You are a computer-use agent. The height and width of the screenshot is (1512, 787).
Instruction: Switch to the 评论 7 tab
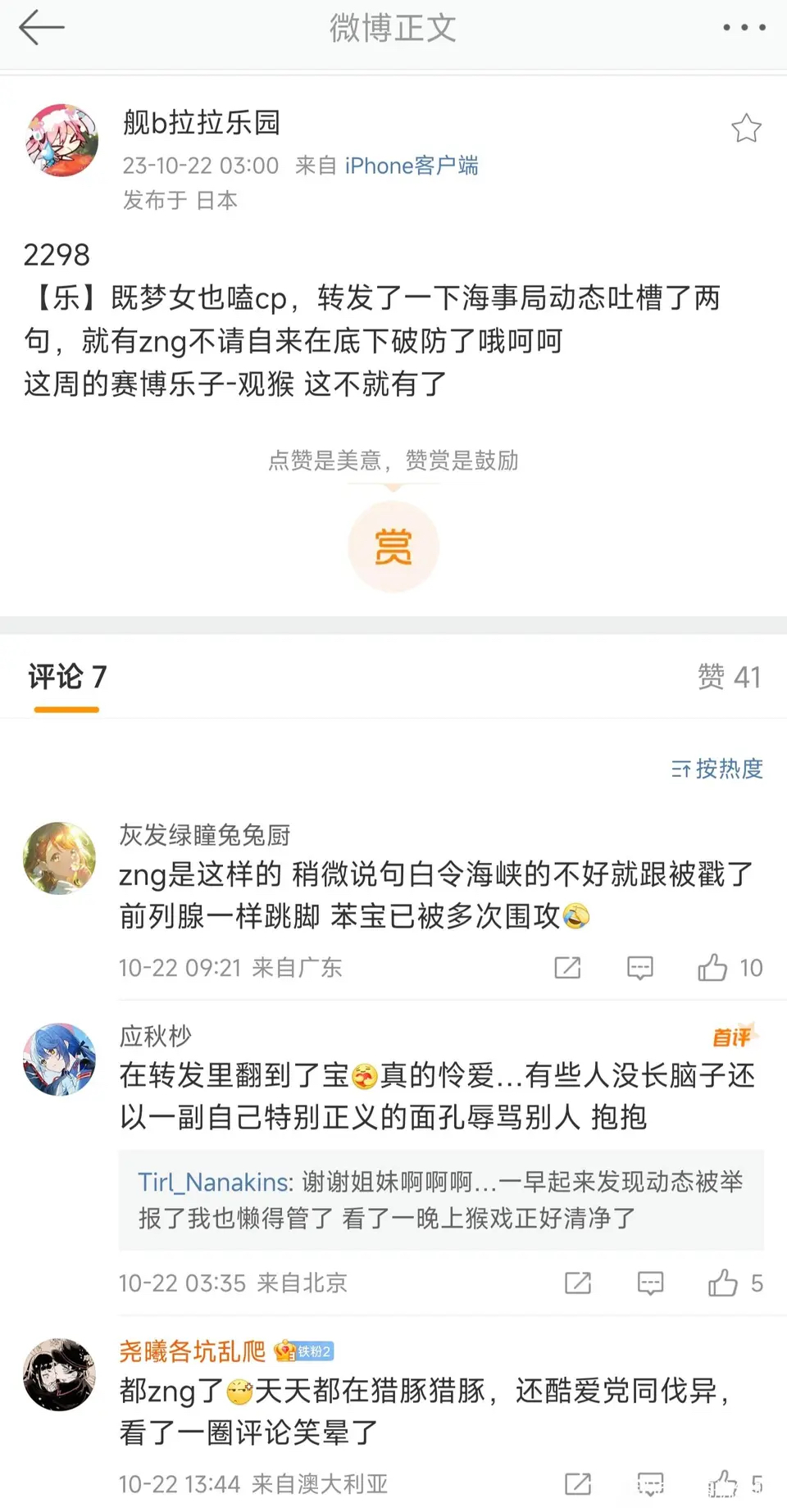pyautogui.click(x=67, y=678)
